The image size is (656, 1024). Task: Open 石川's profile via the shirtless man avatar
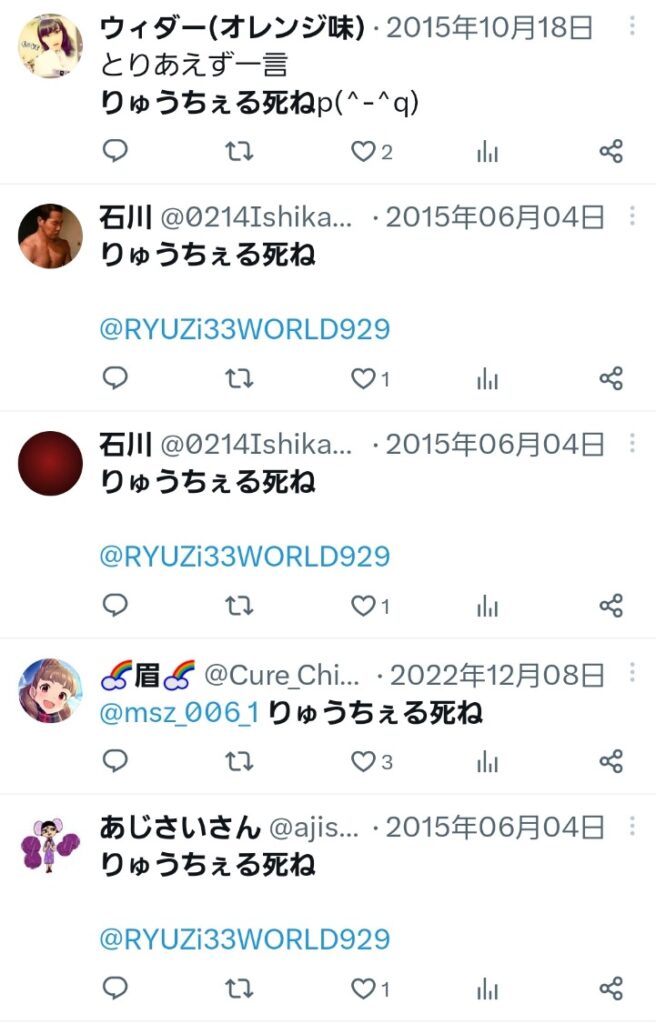pos(50,236)
